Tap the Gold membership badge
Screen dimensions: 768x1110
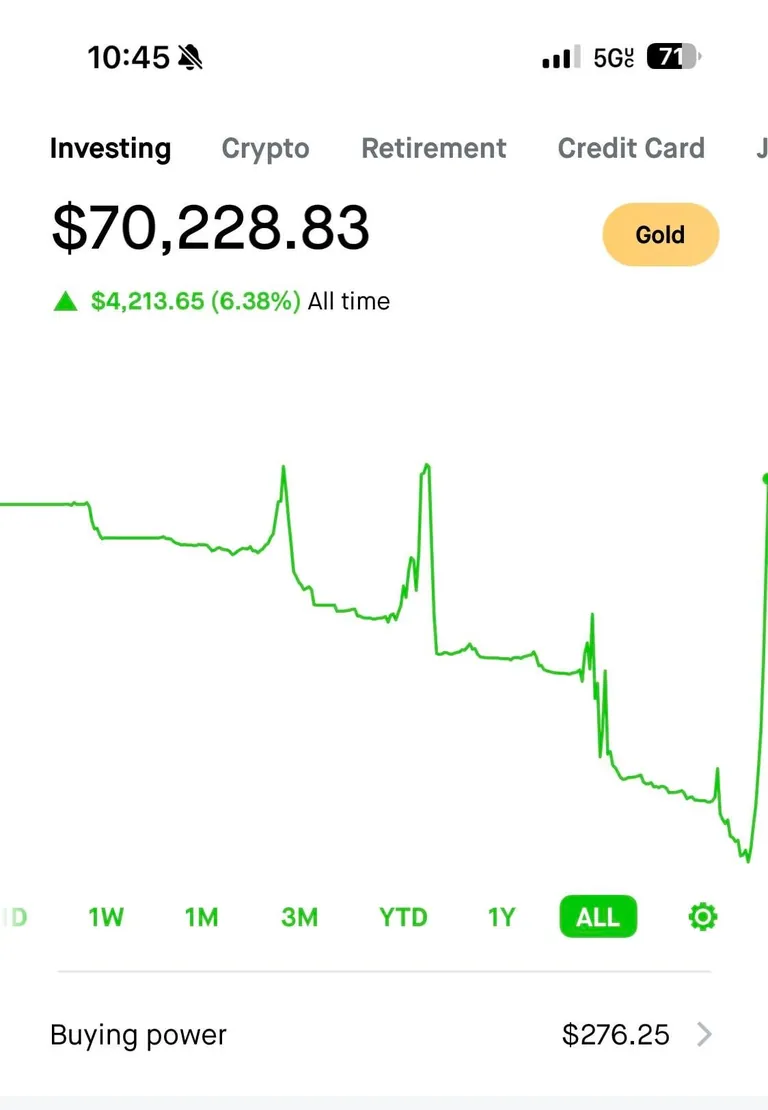point(660,234)
